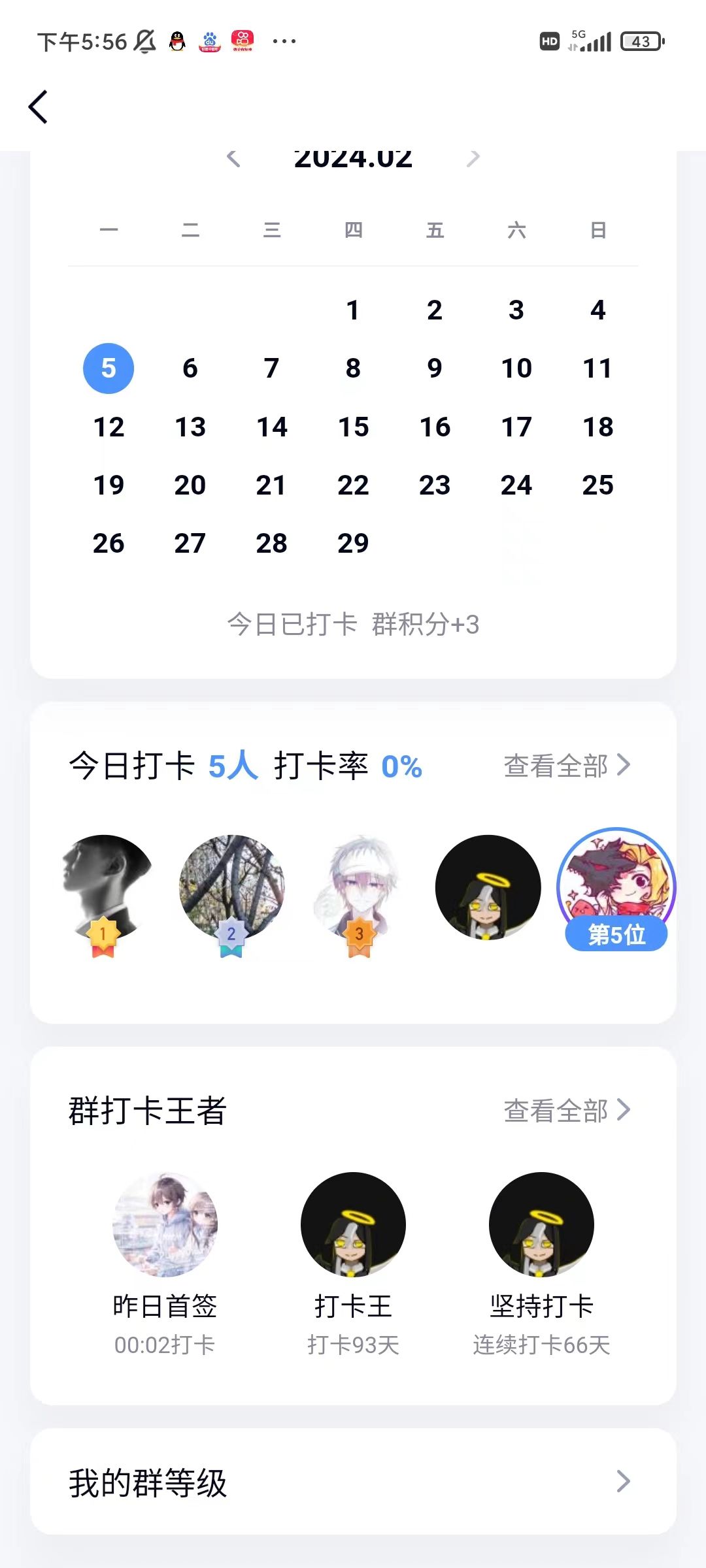This screenshot has height=1568, width=706.
Task: Open 查看全部 for today's check-ins
Action: tap(564, 765)
